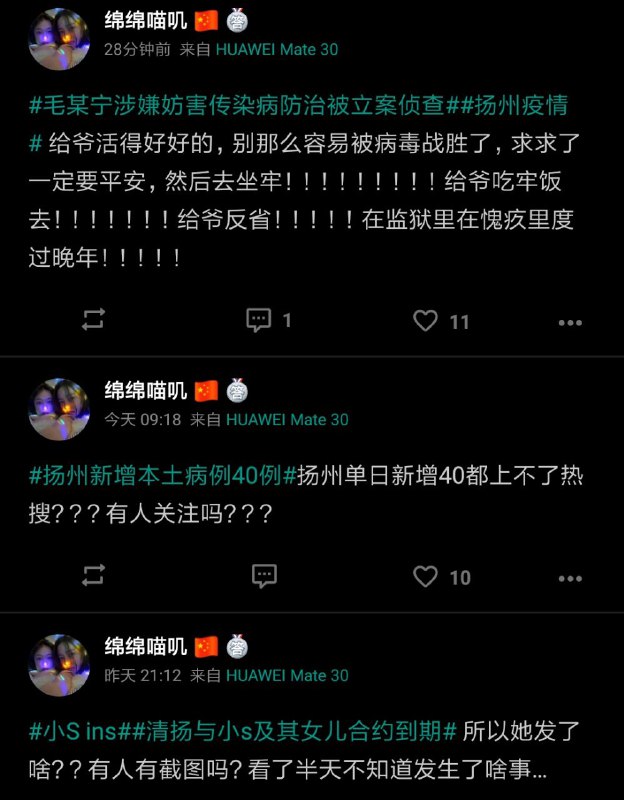
Task: Repost the 扬州新增40 post
Action: click(93, 576)
